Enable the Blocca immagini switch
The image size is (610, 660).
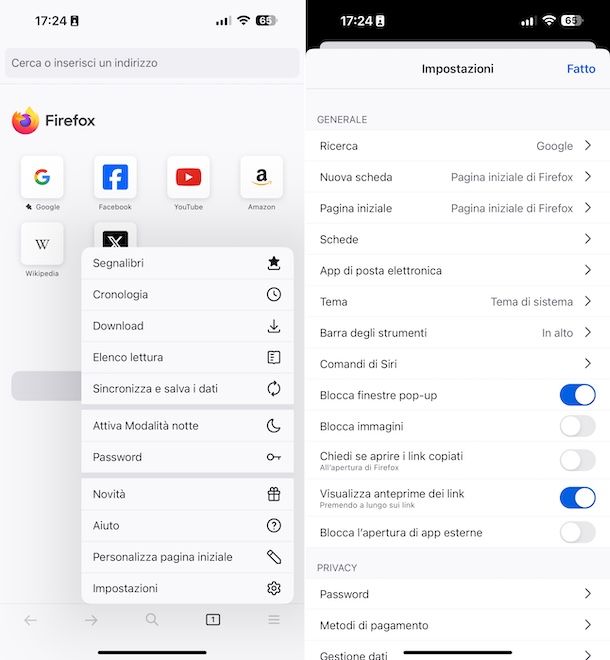(x=577, y=426)
